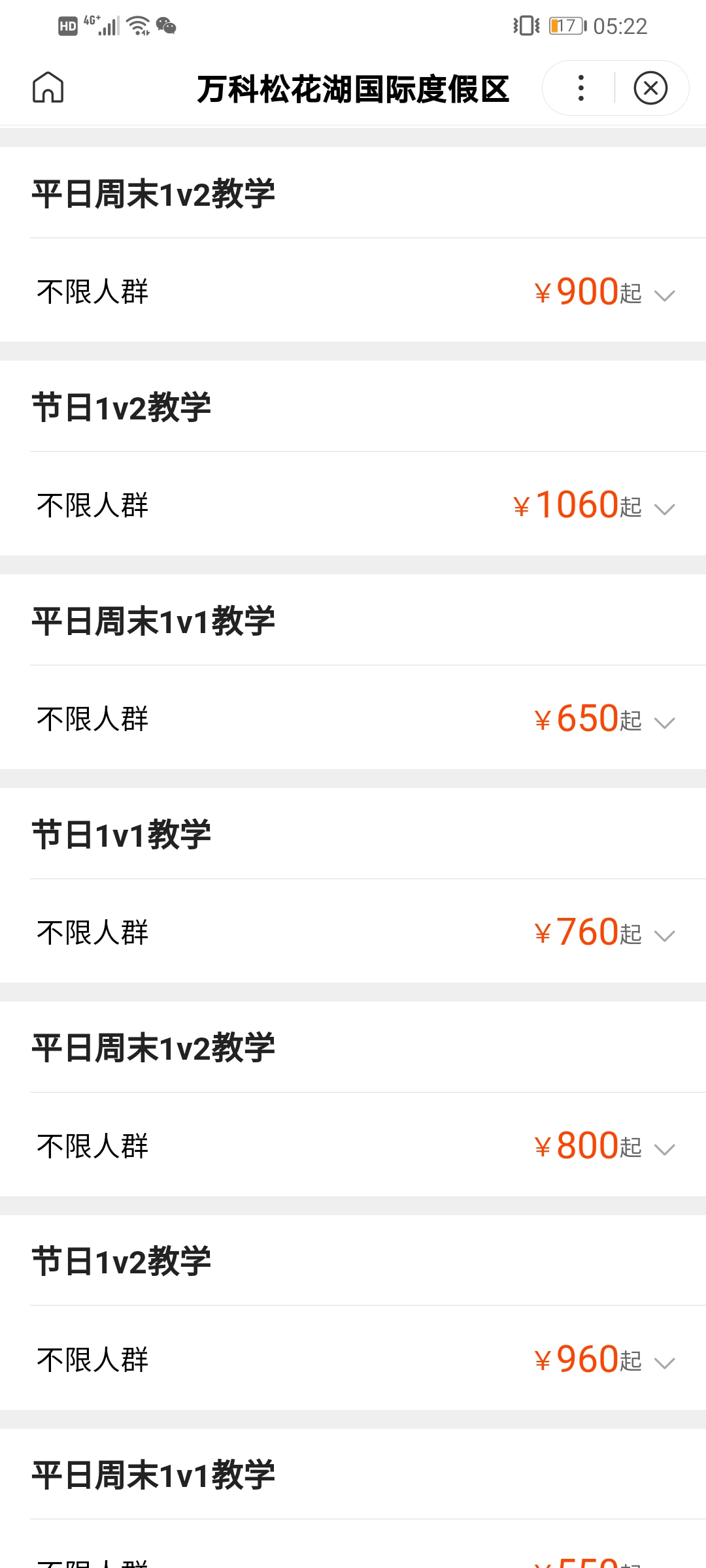Go to the home page icon

click(x=48, y=88)
